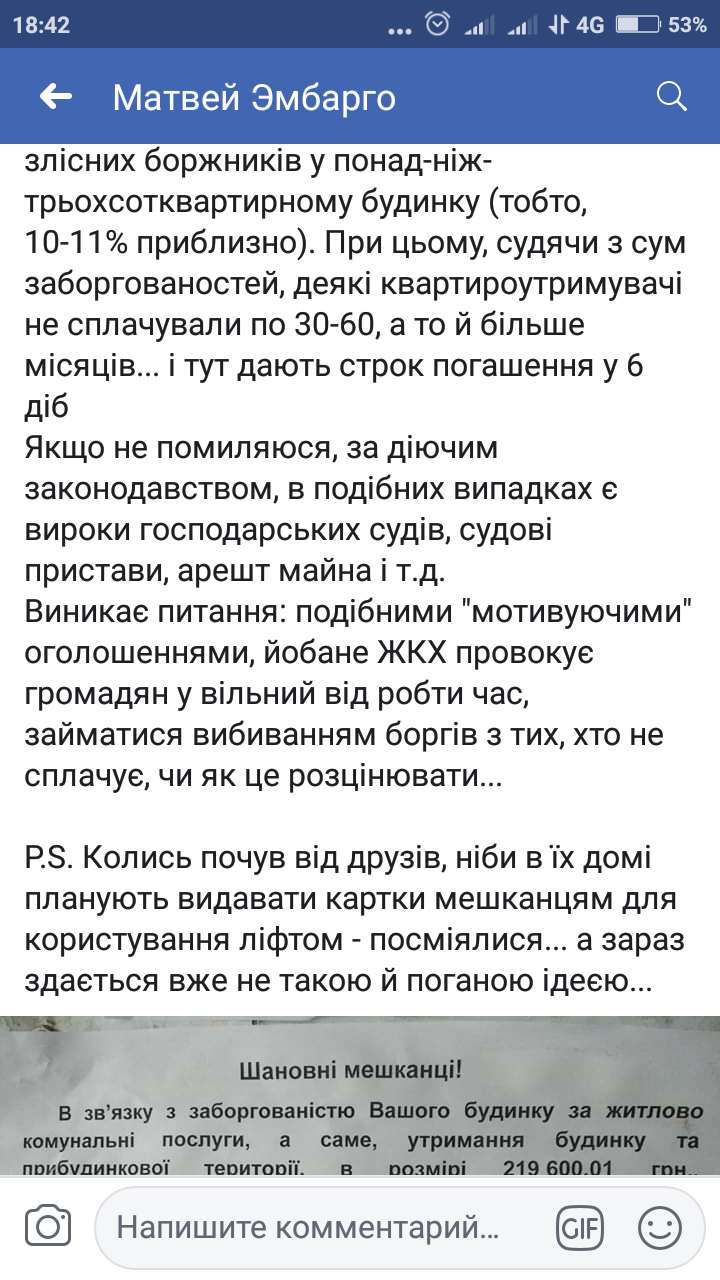Attach a photo with the camera icon
The height and width of the screenshot is (1280, 720).
[46, 1227]
